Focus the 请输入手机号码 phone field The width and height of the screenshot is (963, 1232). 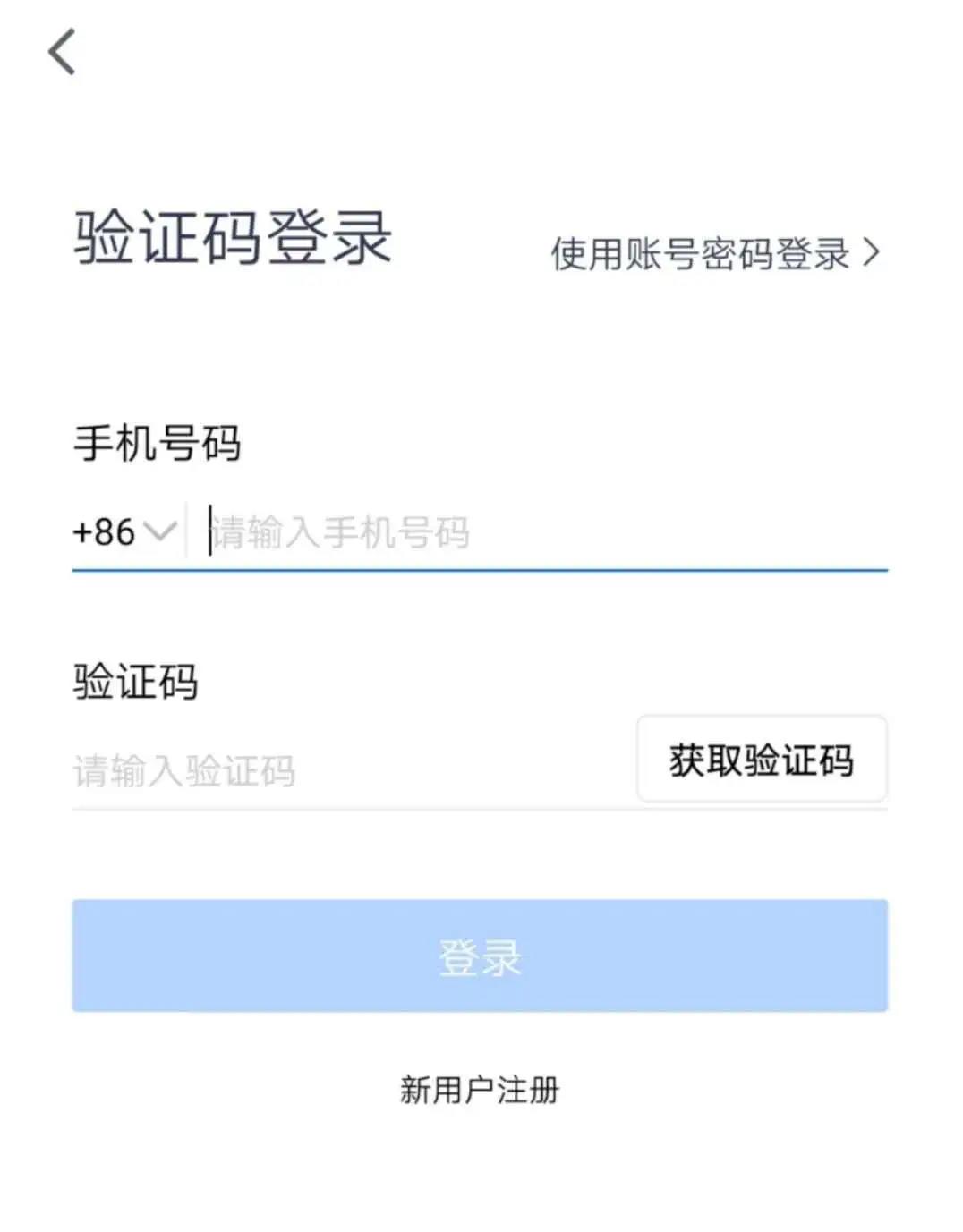coord(537,533)
